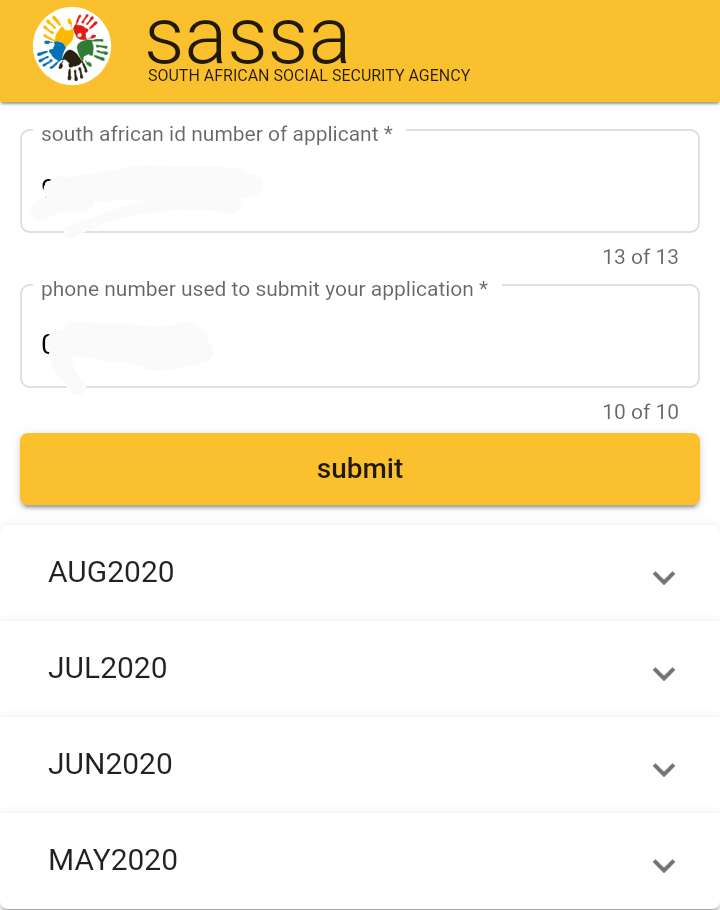Submit the application status form

point(360,468)
